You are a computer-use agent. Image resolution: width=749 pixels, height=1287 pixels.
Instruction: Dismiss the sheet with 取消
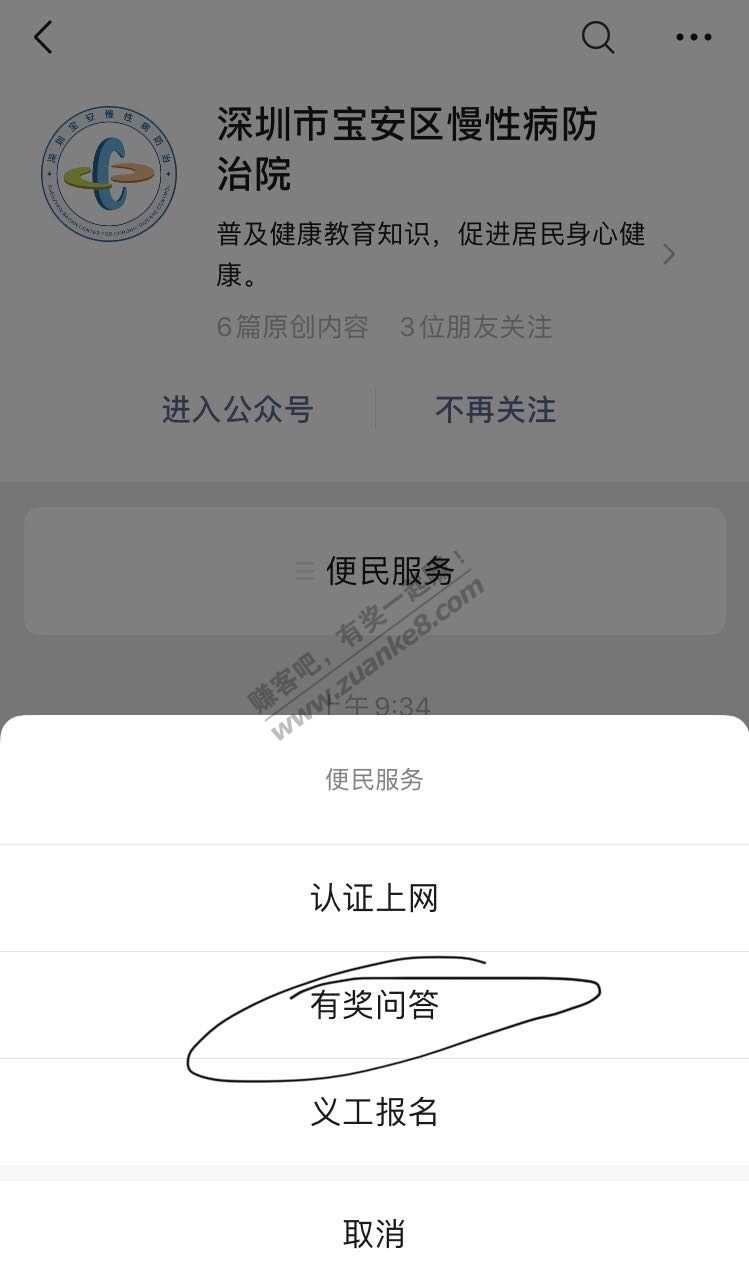click(374, 1233)
